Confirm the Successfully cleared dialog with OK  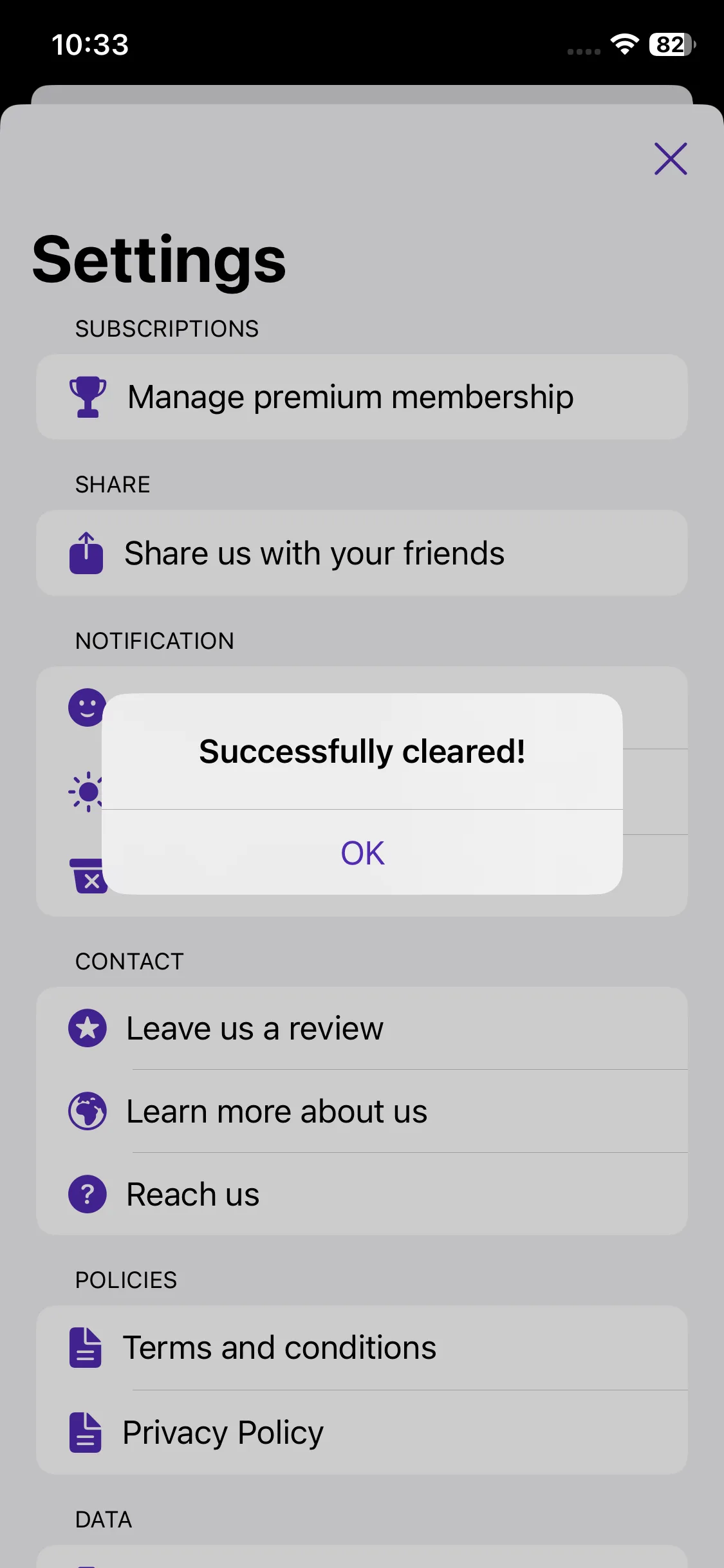(x=362, y=853)
